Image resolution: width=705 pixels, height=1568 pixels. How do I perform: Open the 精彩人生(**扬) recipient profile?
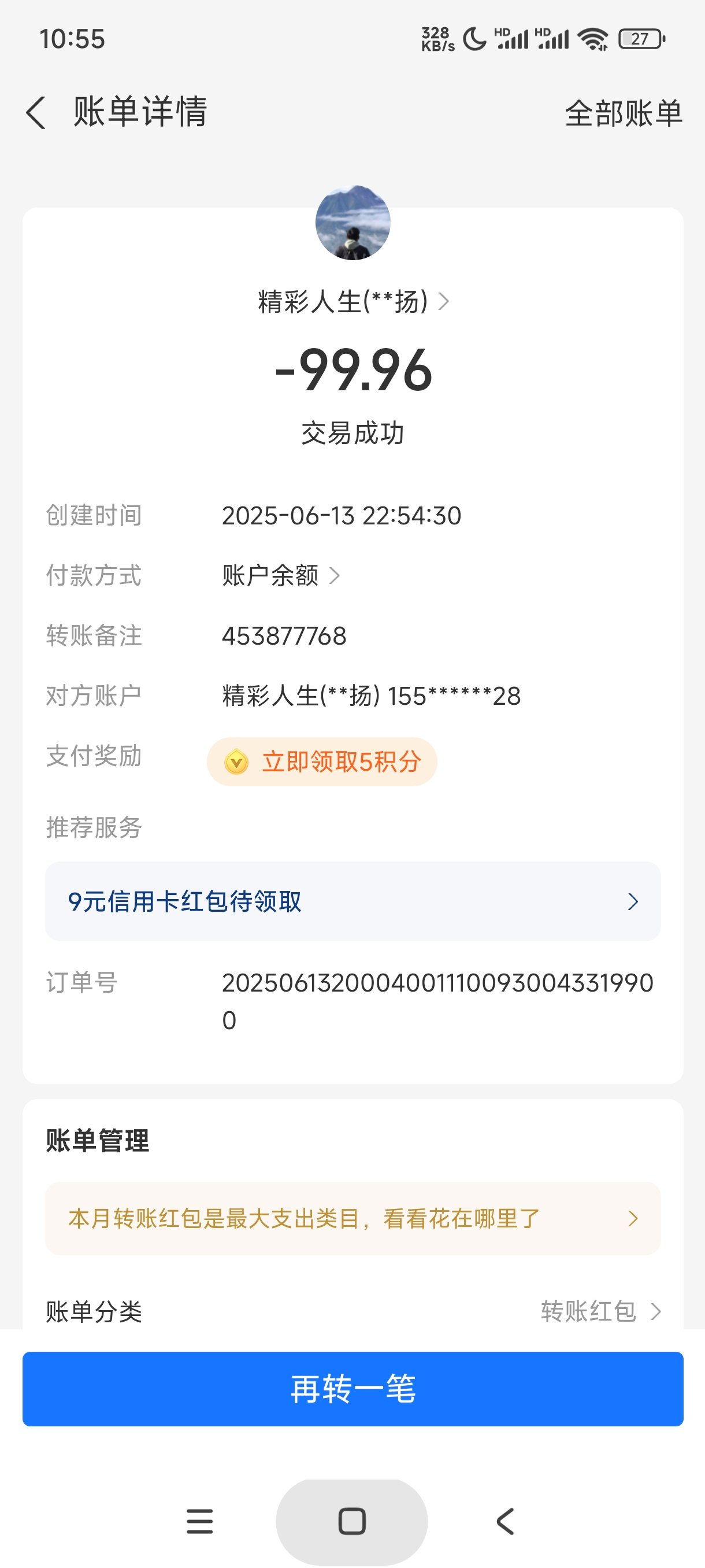tap(353, 301)
